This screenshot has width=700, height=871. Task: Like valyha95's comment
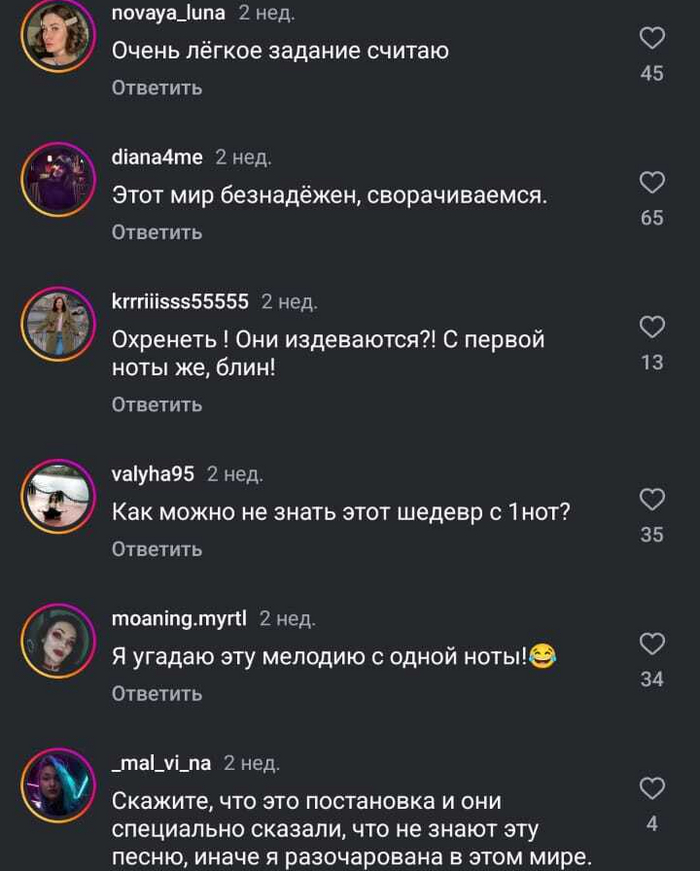coord(652,500)
